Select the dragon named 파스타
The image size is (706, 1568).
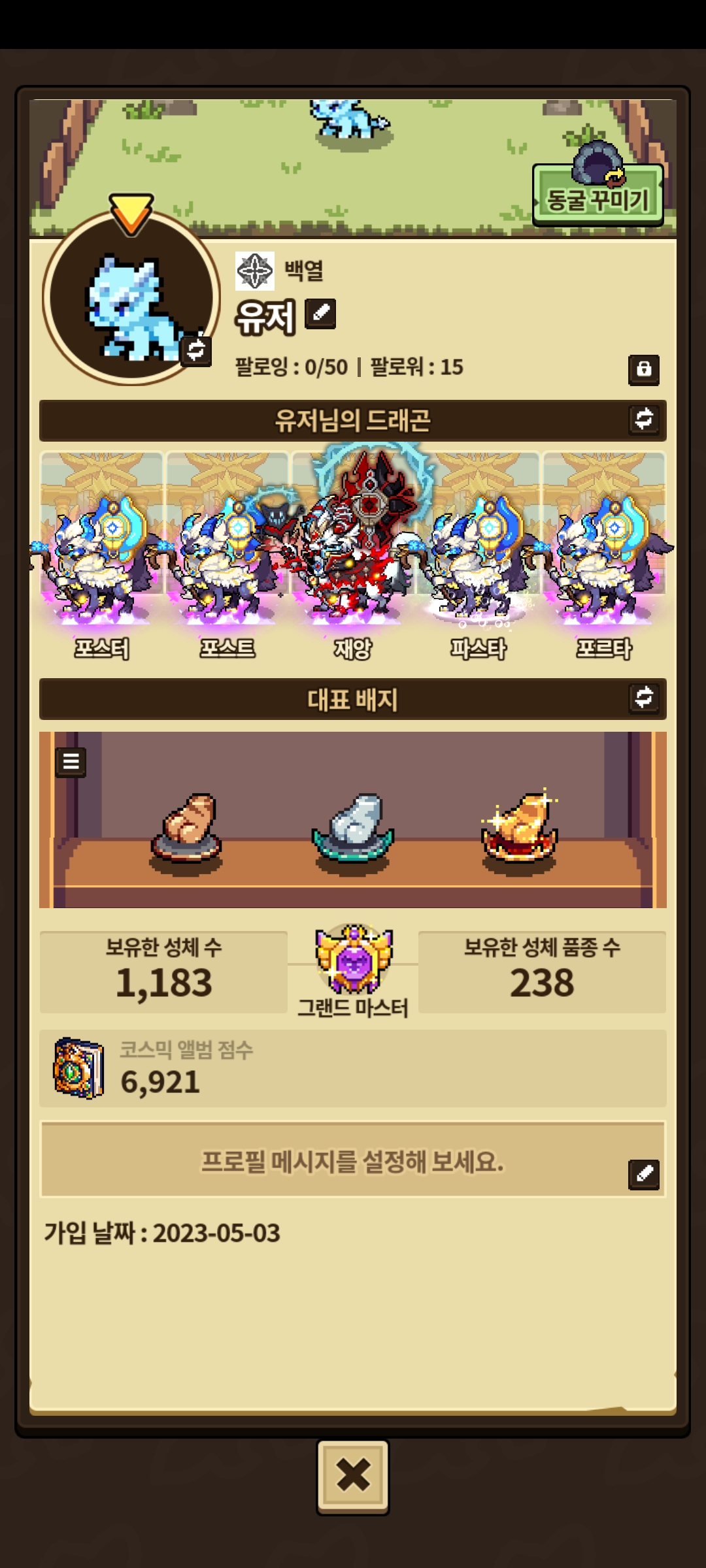479,555
